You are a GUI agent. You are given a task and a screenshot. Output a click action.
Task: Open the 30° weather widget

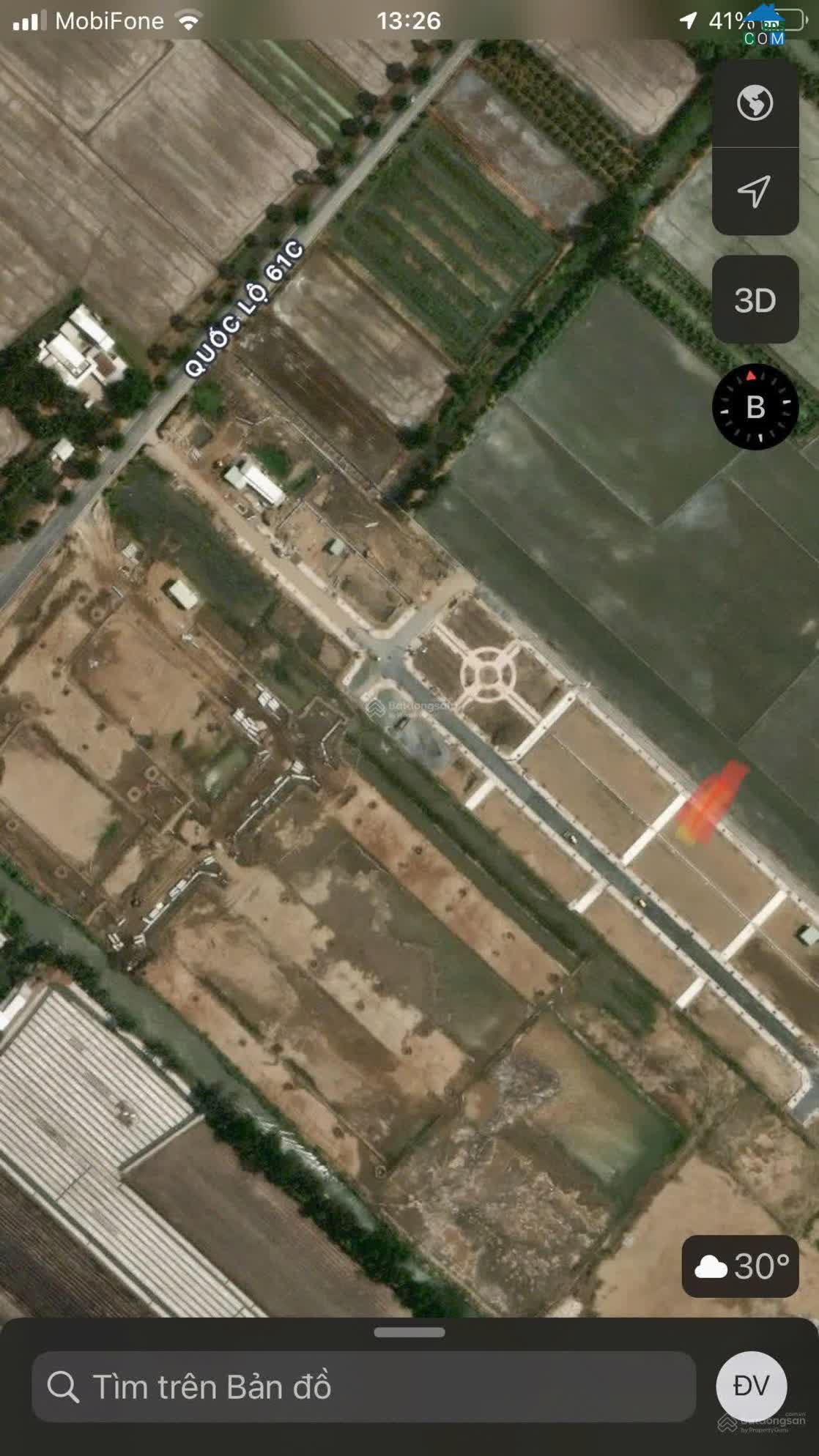[x=740, y=1266]
